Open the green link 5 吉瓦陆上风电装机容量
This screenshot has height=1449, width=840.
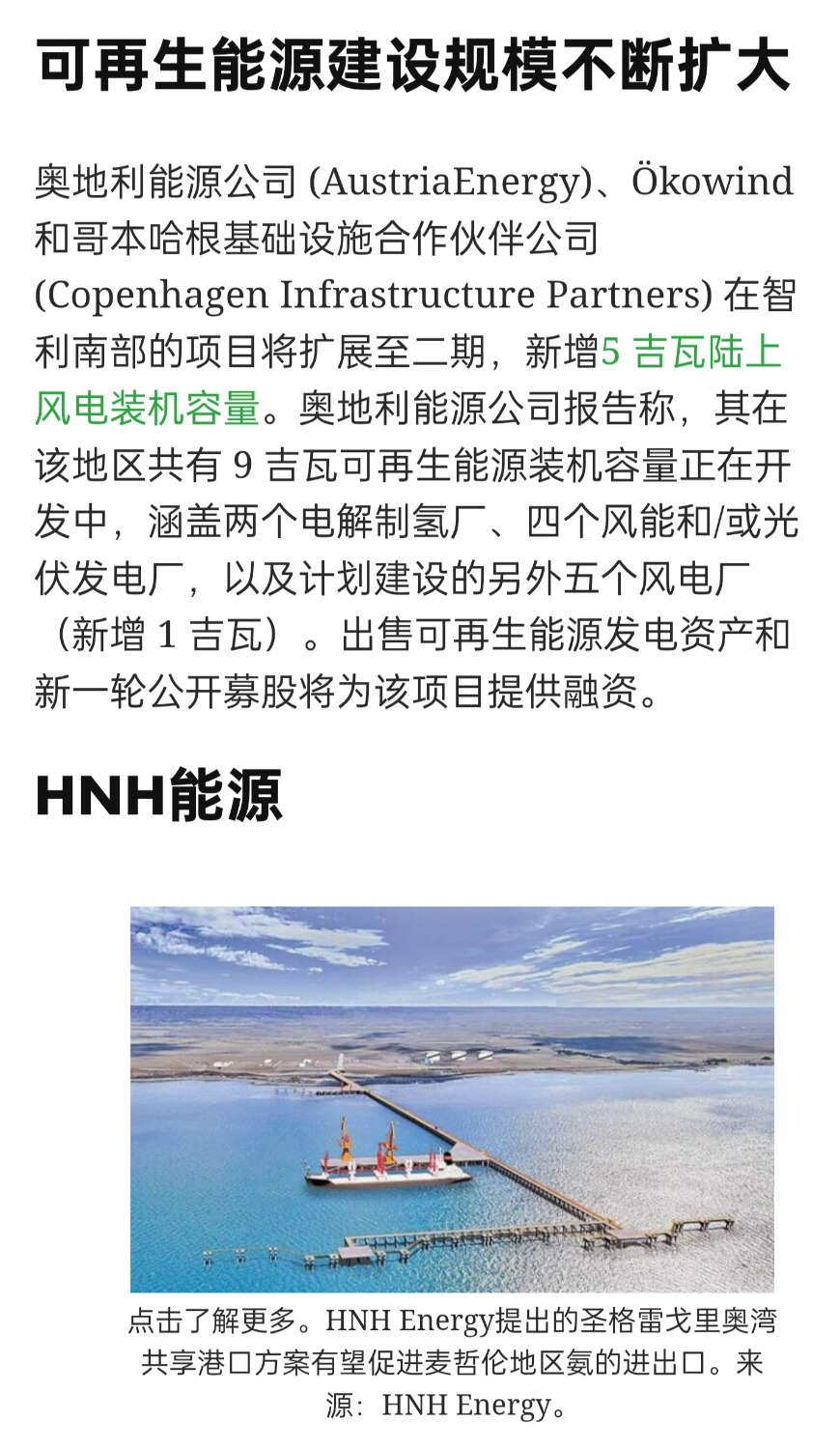[690, 352]
